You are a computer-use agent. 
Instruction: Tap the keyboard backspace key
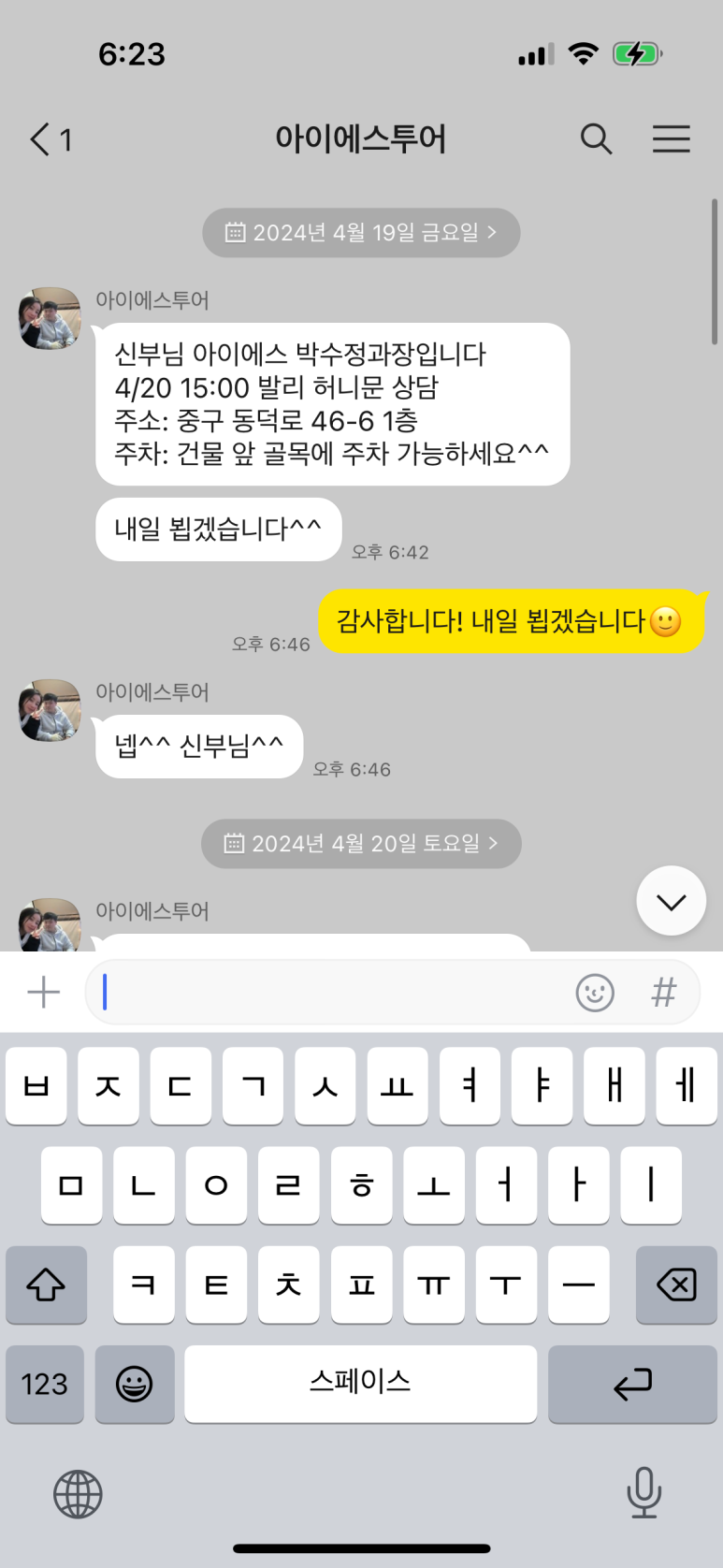pos(676,1285)
